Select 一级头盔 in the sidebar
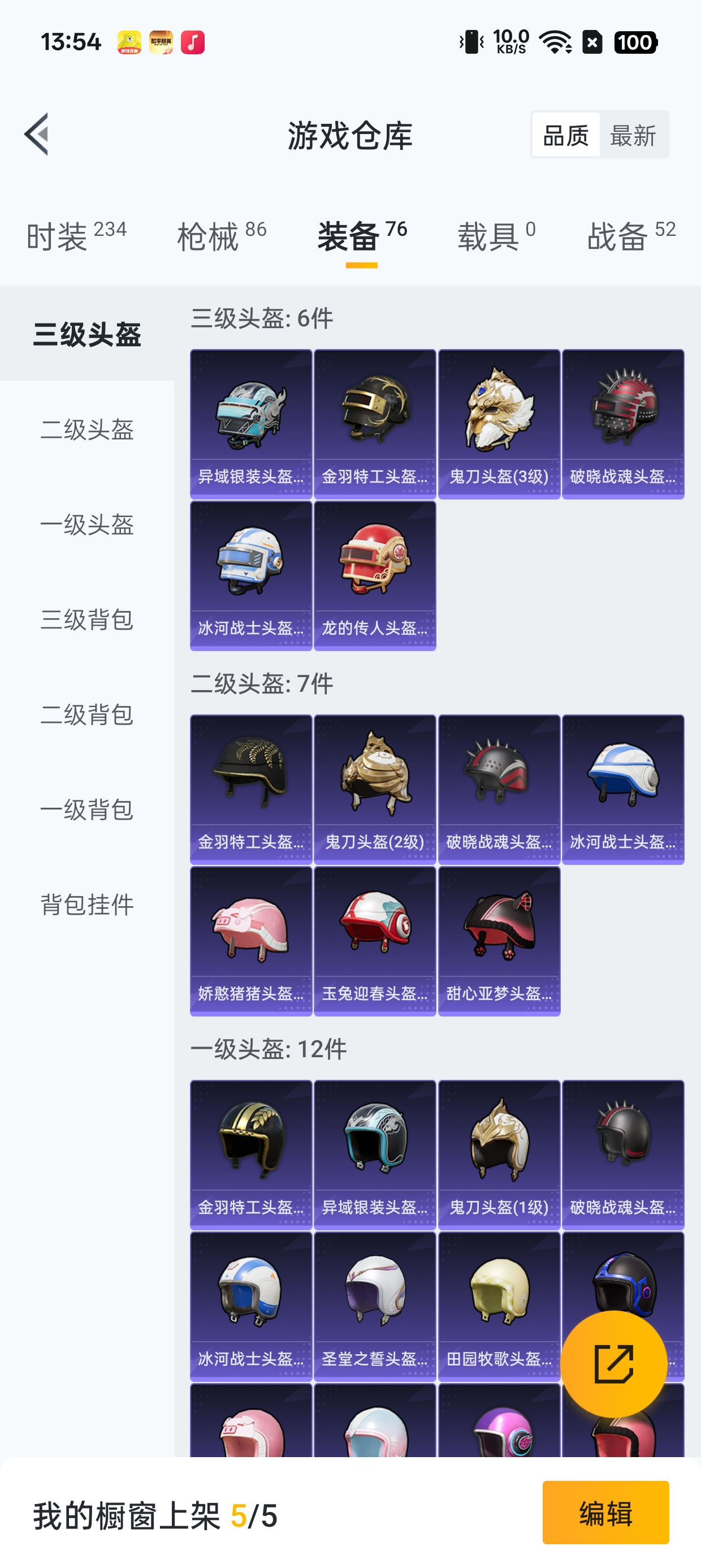 (x=87, y=525)
